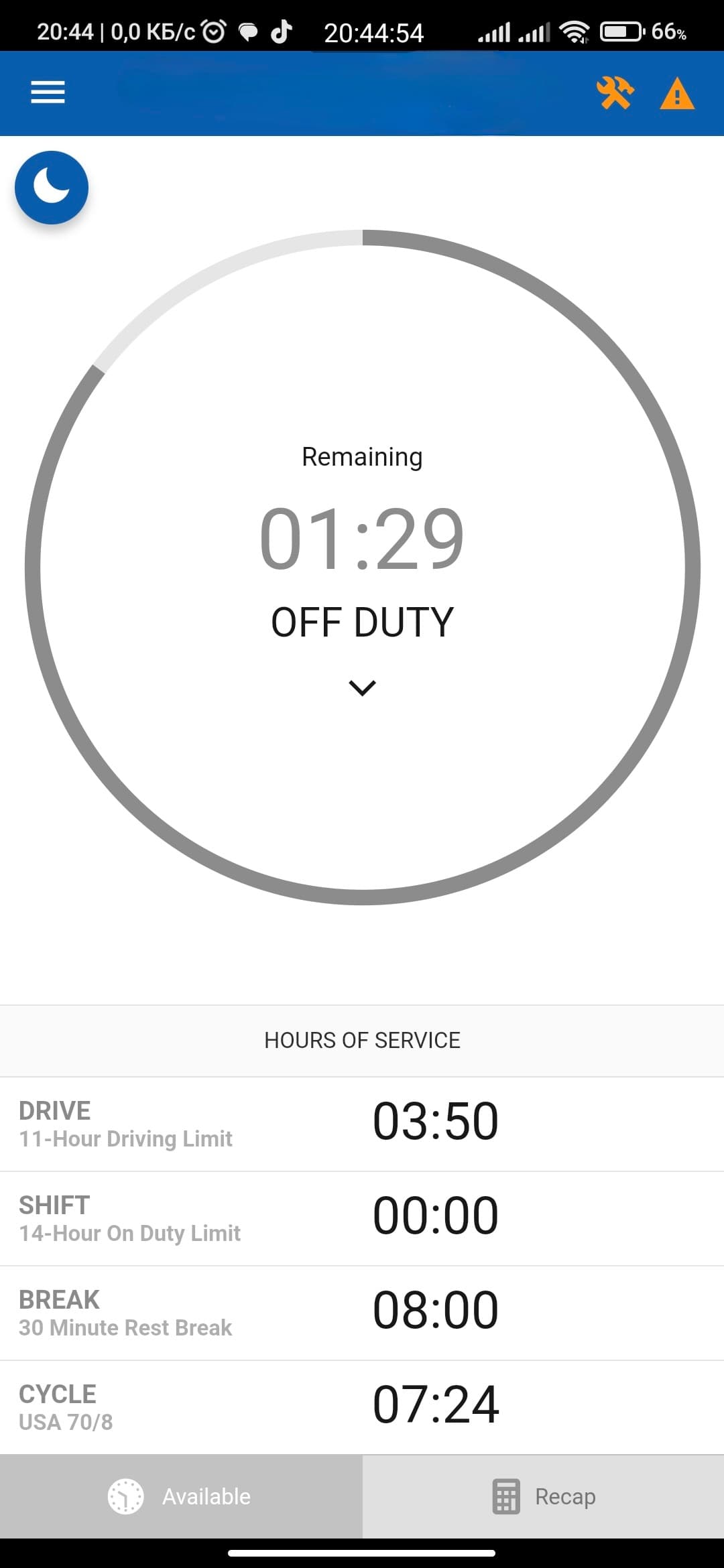Screen dimensions: 724x1568
Task: Switch to the Recap tab
Action: tap(543, 1496)
